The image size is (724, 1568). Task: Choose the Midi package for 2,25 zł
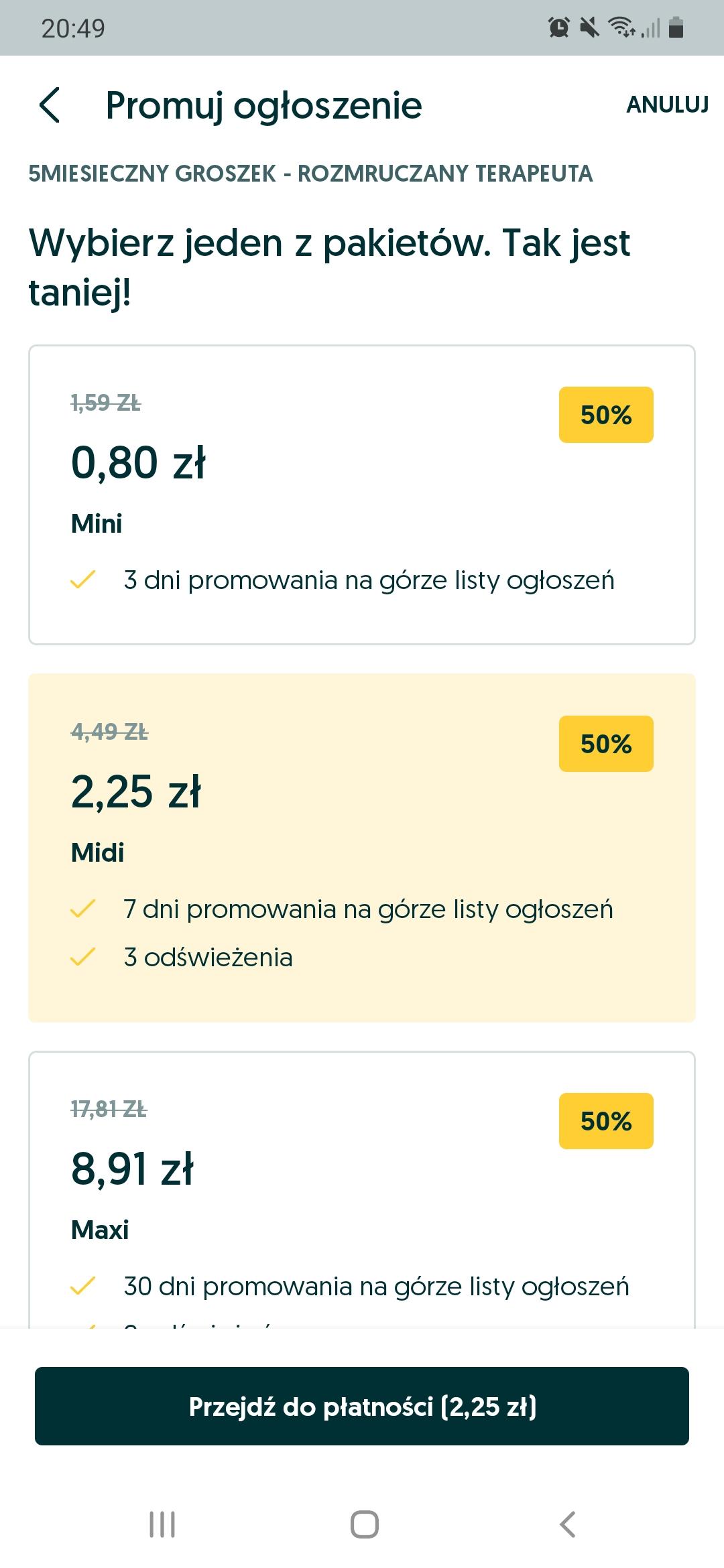point(362,848)
